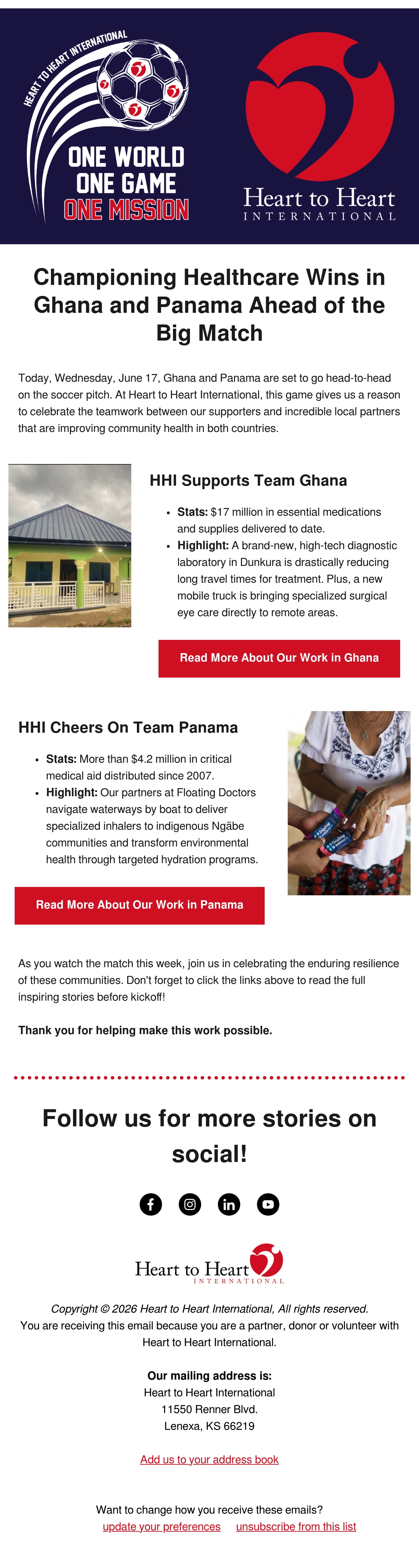Open the Instagram profile icon
The width and height of the screenshot is (419, 1568).
pos(190,1204)
